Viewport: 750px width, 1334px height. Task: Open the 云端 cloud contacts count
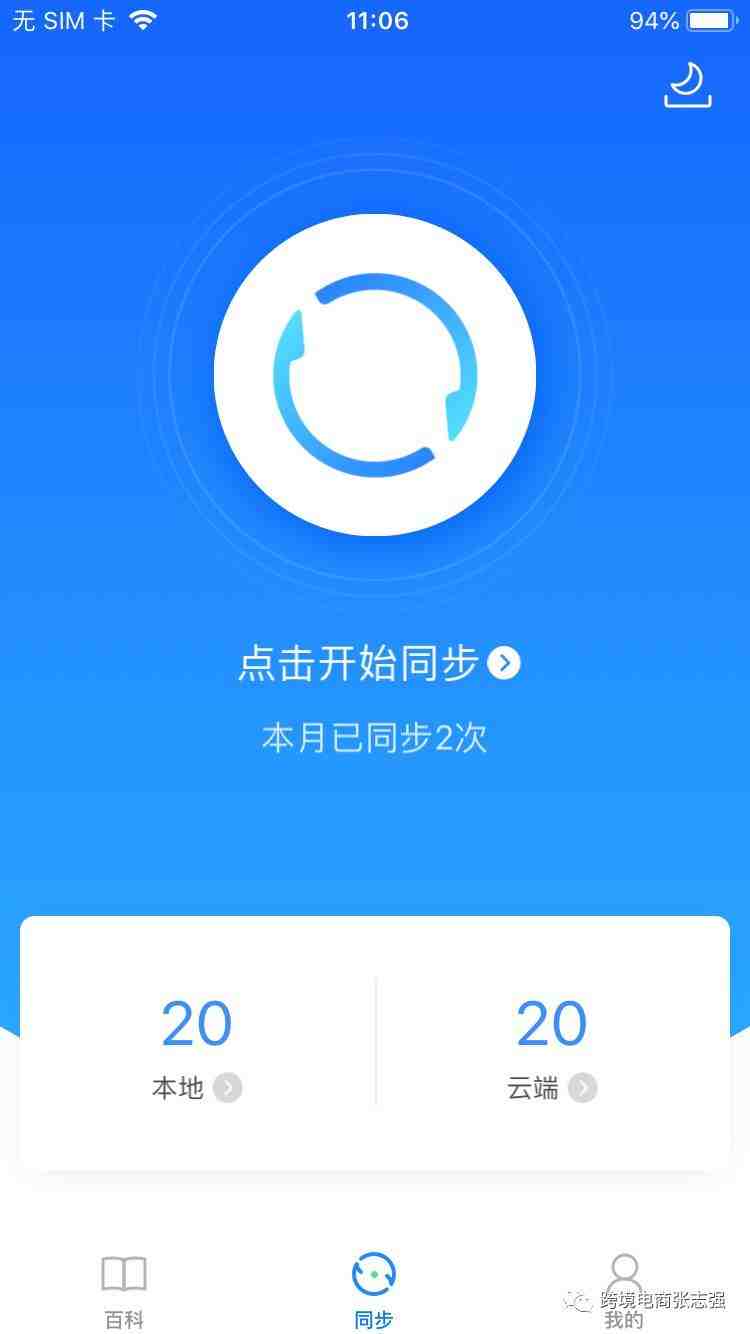(x=552, y=1046)
